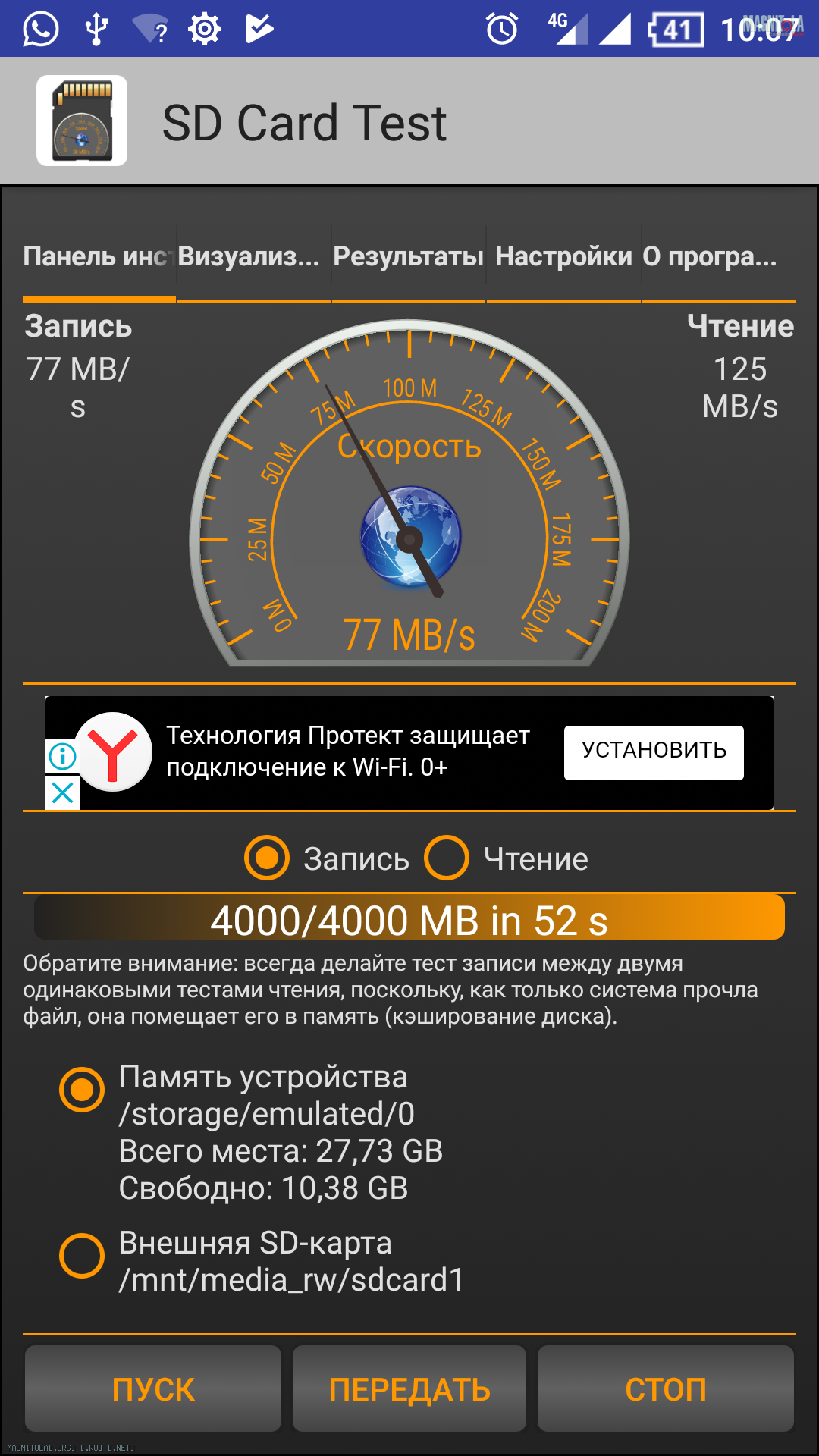
Task: Start the test with ПУСК
Action: click(x=153, y=1389)
